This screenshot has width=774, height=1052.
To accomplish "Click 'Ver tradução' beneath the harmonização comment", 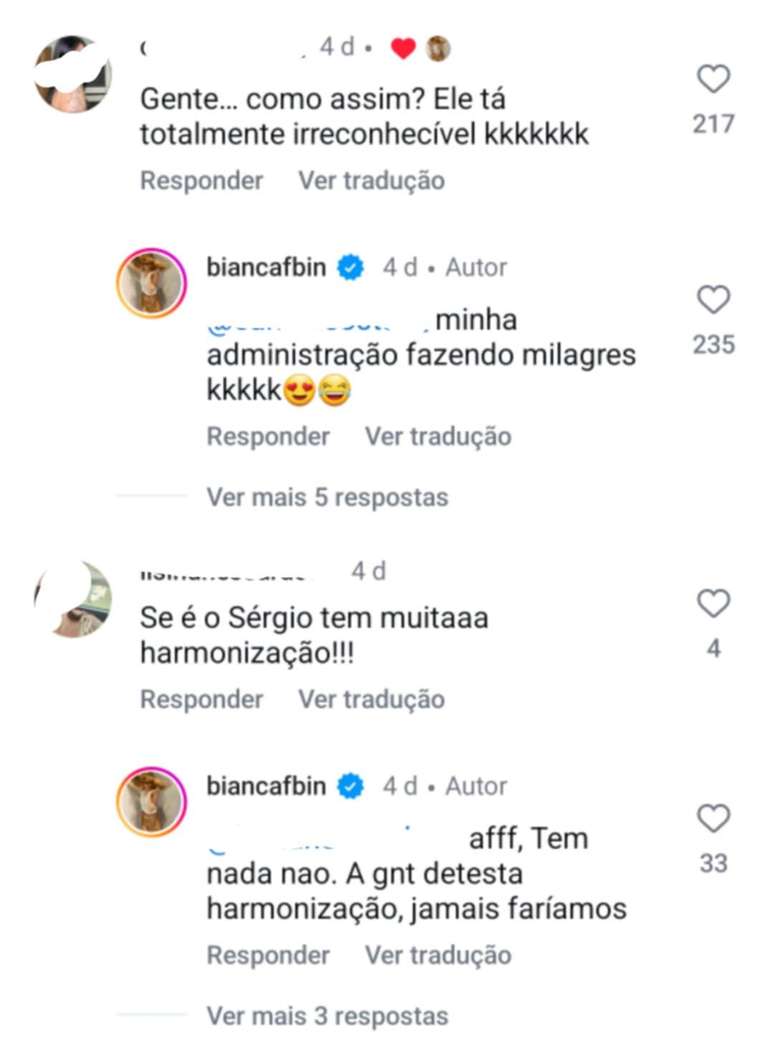I will pyautogui.click(x=371, y=699).
